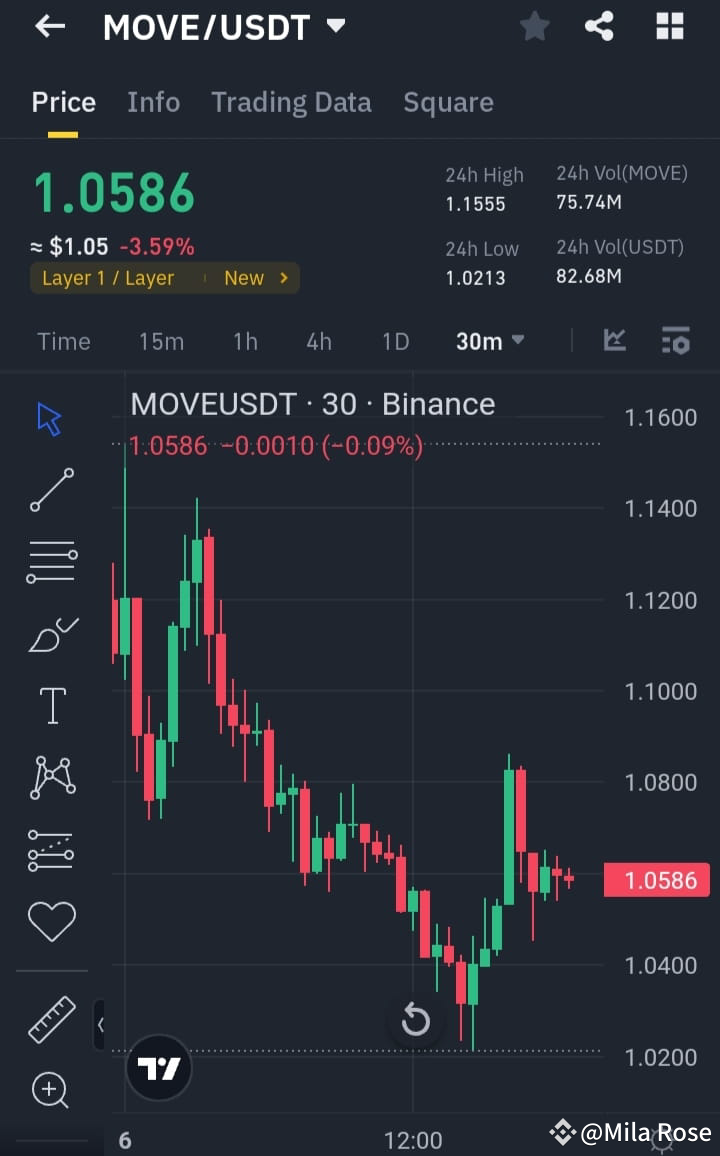The image size is (720, 1156).
Task: Select the 1D timeframe
Action: click(x=395, y=341)
